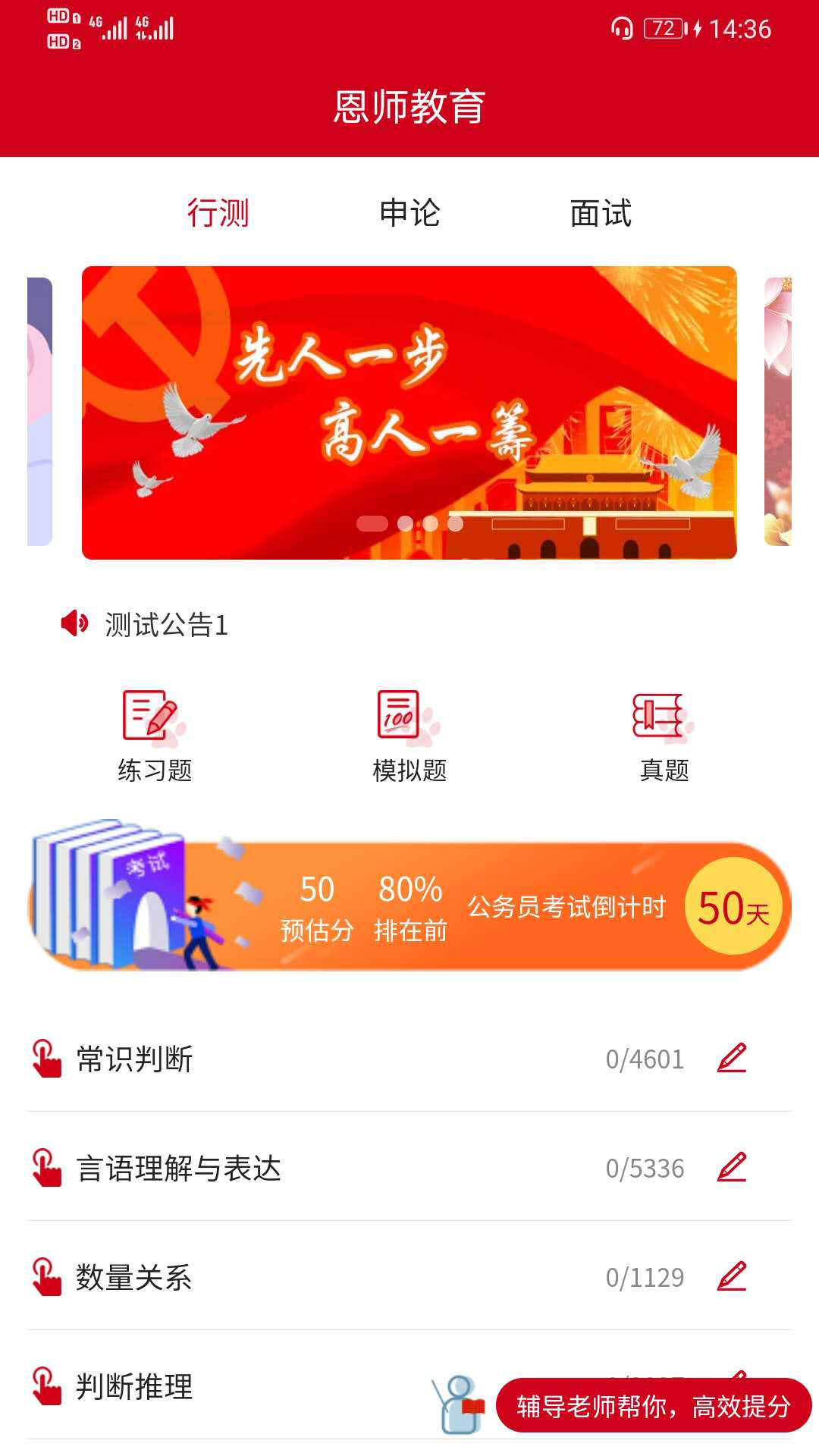Open the 先人一步 red banner
Screen dimensions: 819x1456
coord(409,413)
